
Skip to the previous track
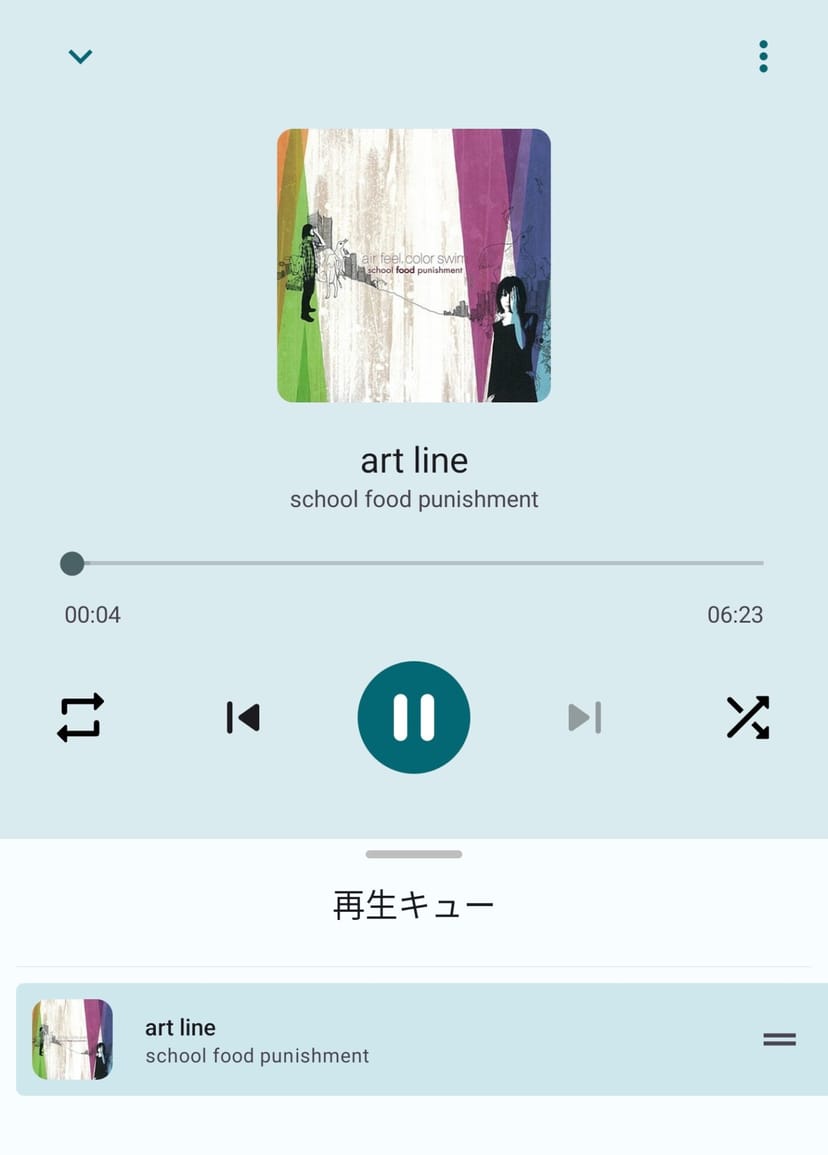click(243, 717)
